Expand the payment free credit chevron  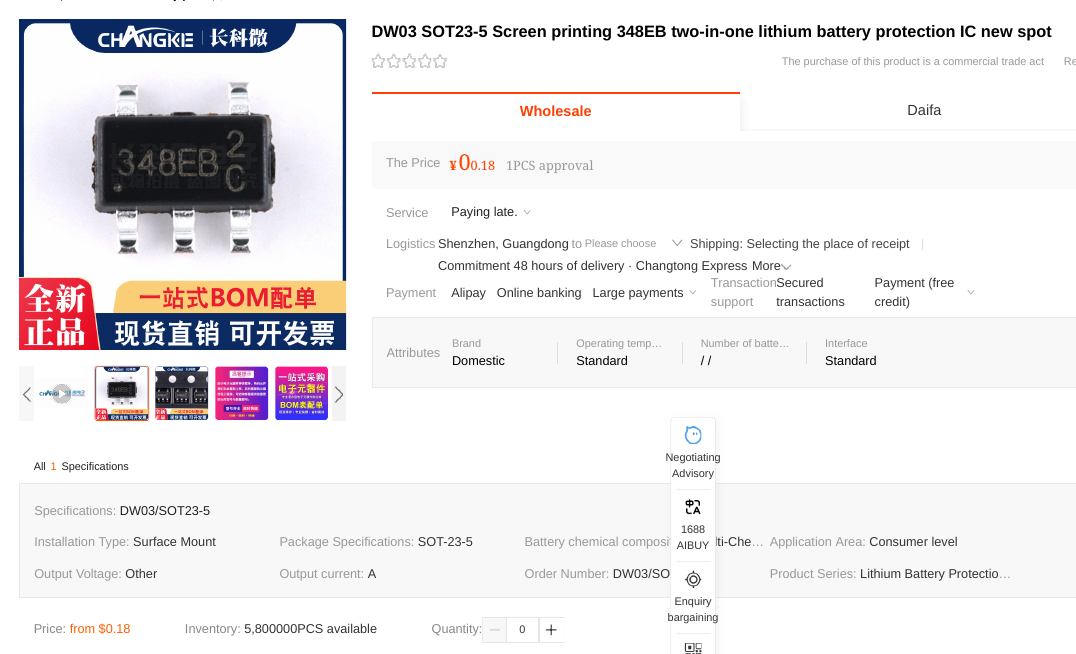[970, 293]
